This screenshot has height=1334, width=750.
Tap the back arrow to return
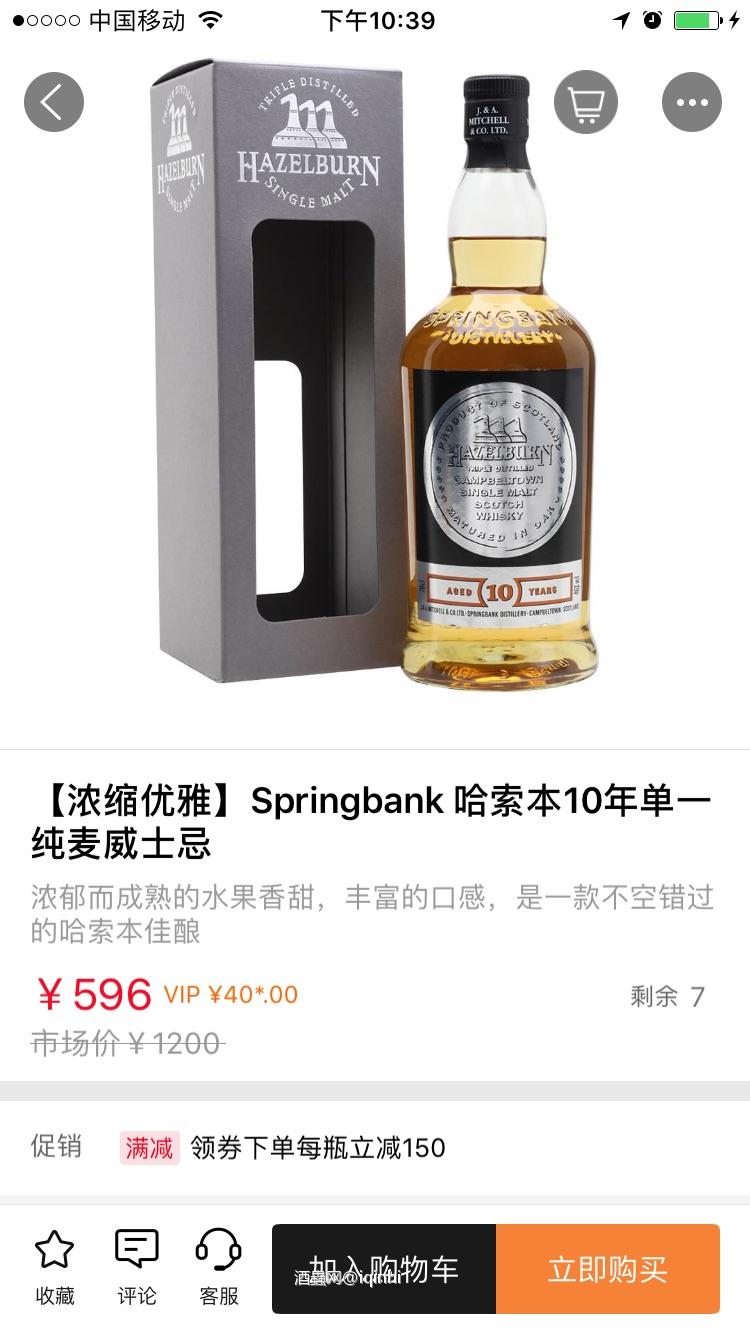[x=54, y=101]
